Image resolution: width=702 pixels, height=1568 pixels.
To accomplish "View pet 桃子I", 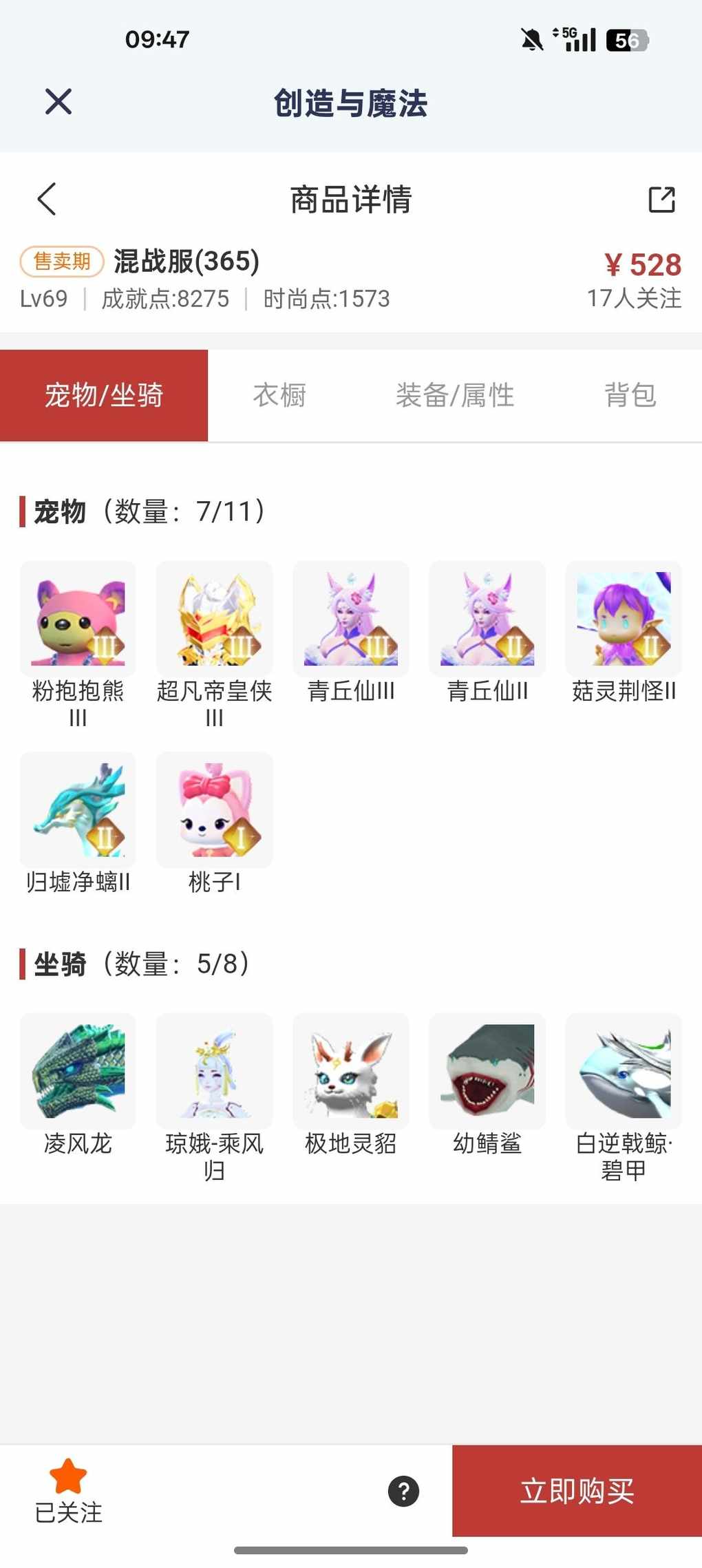I will pyautogui.click(x=215, y=810).
